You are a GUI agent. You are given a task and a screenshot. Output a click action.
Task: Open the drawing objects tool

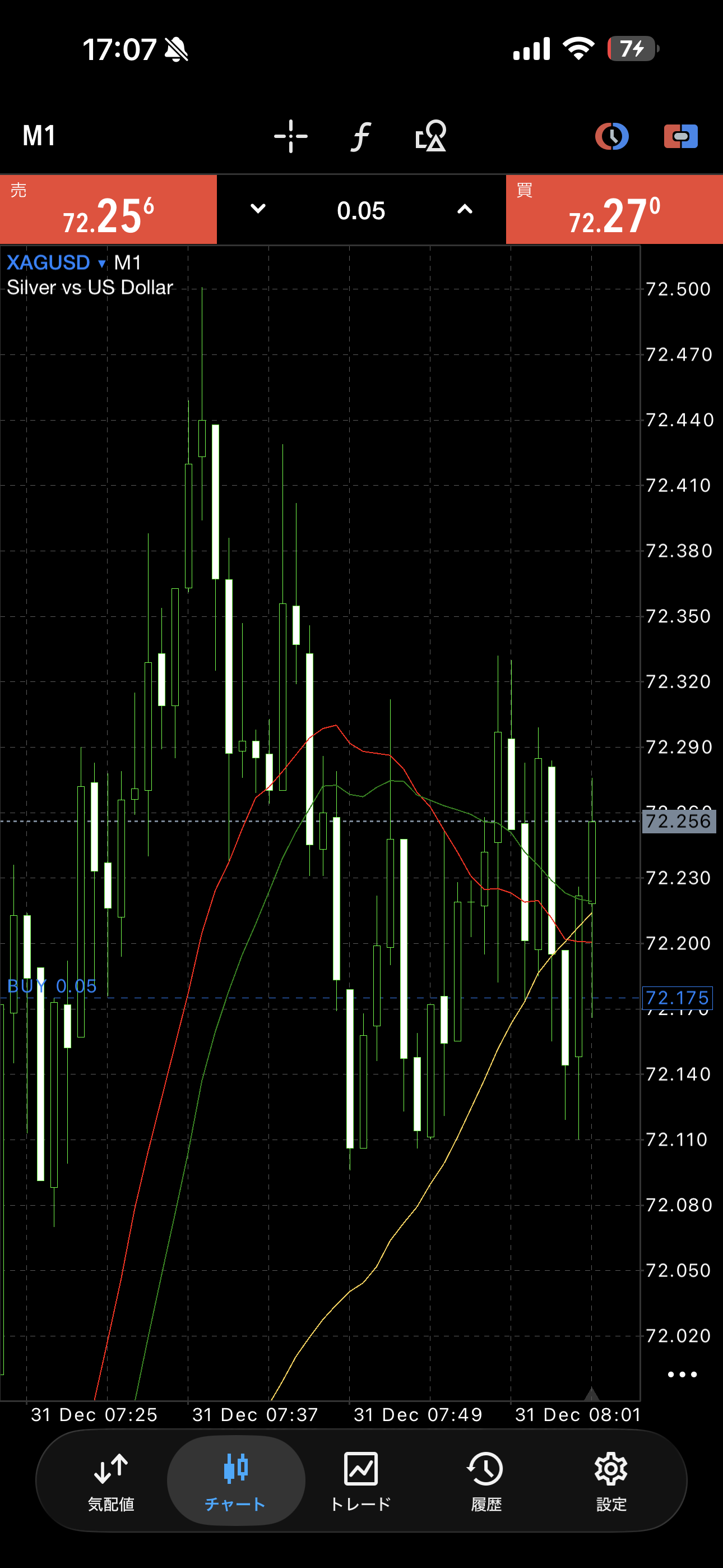tap(431, 136)
